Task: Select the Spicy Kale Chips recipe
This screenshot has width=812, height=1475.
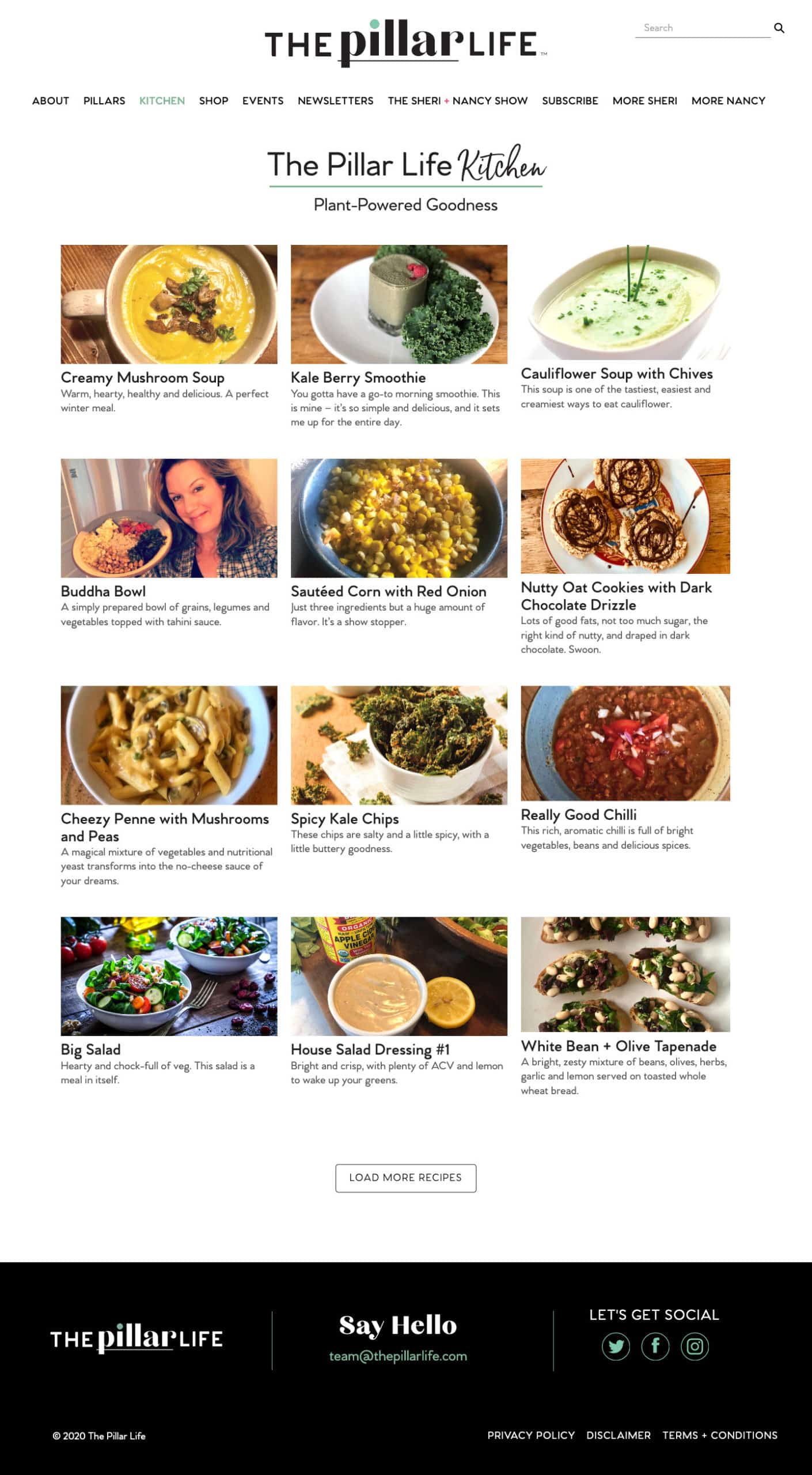Action: 345,819
